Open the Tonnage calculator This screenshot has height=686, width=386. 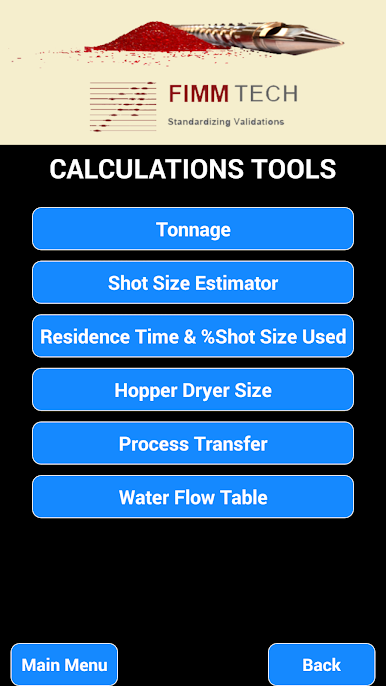pos(193,229)
